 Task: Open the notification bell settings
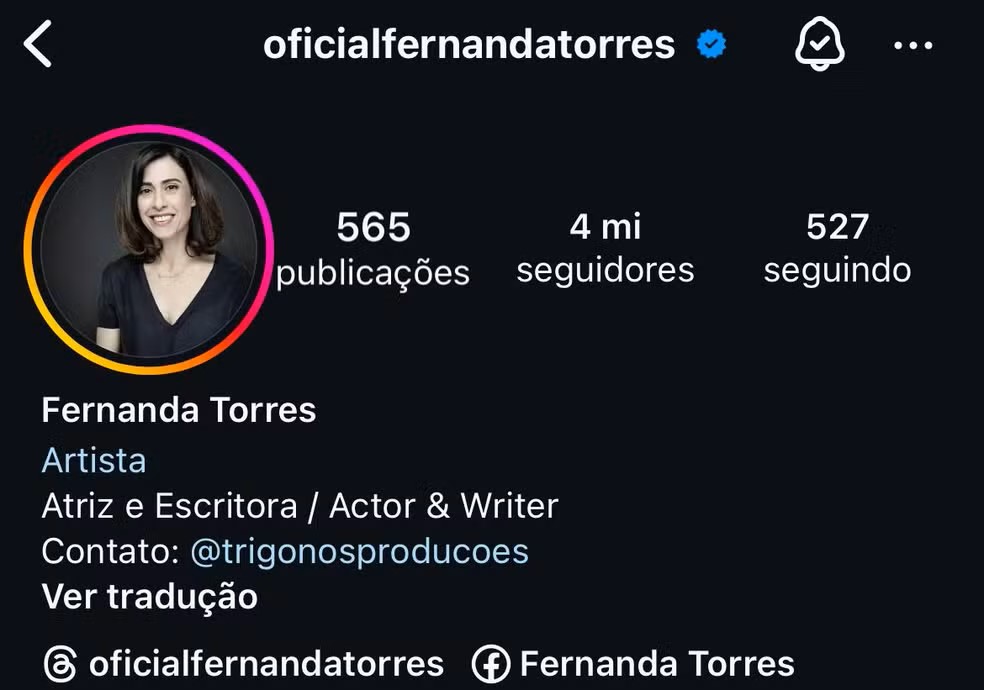(x=819, y=45)
